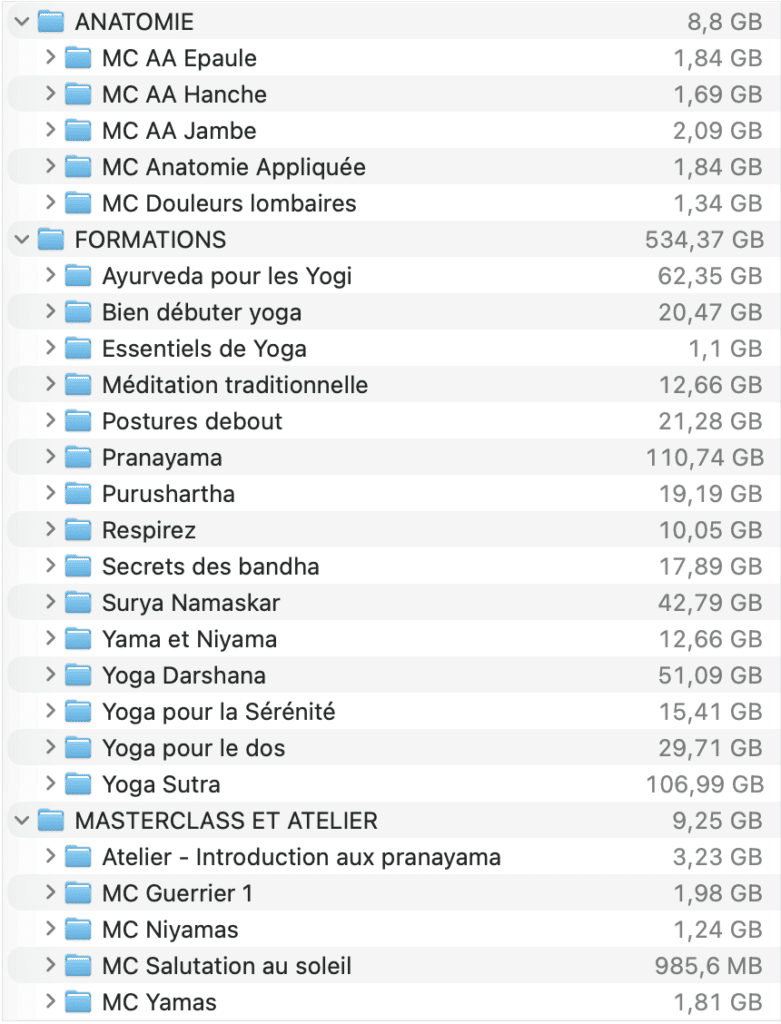Select the Purushartha folder
The width and height of the screenshot is (781, 1024).
click(168, 495)
